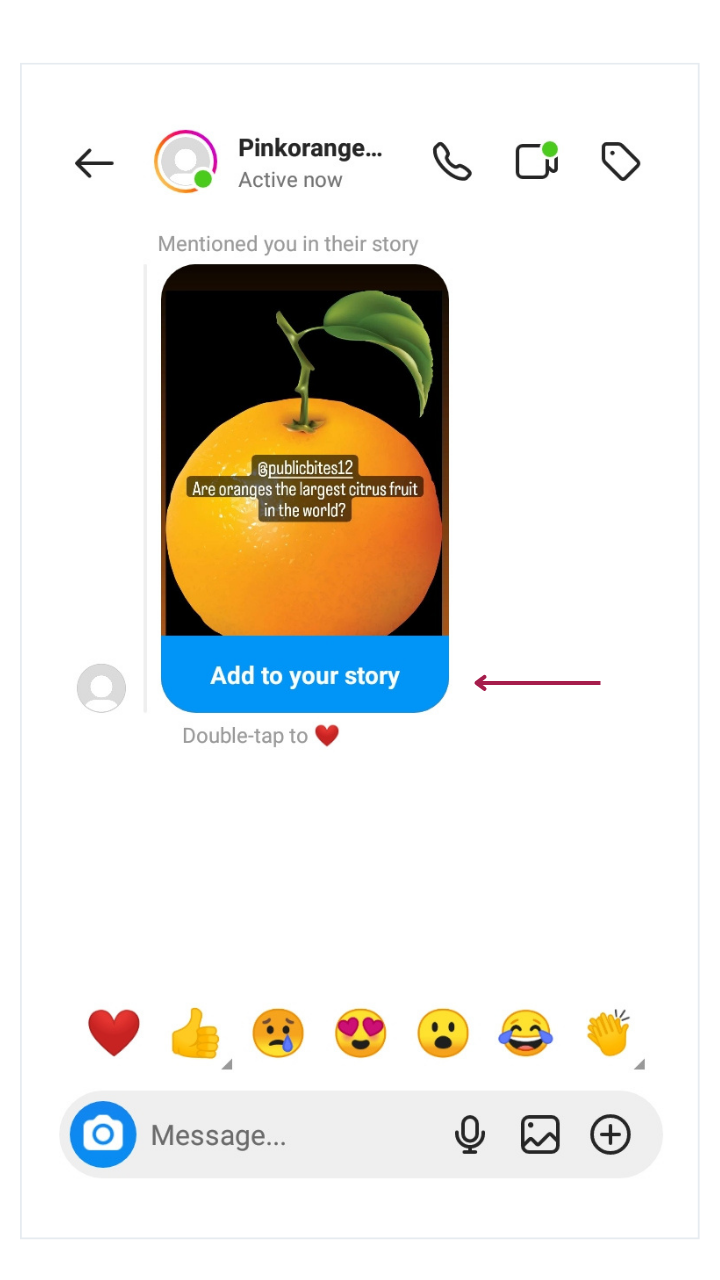Screen dimensions: 720x1280
Task: Start a video call
Action: point(536,162)
